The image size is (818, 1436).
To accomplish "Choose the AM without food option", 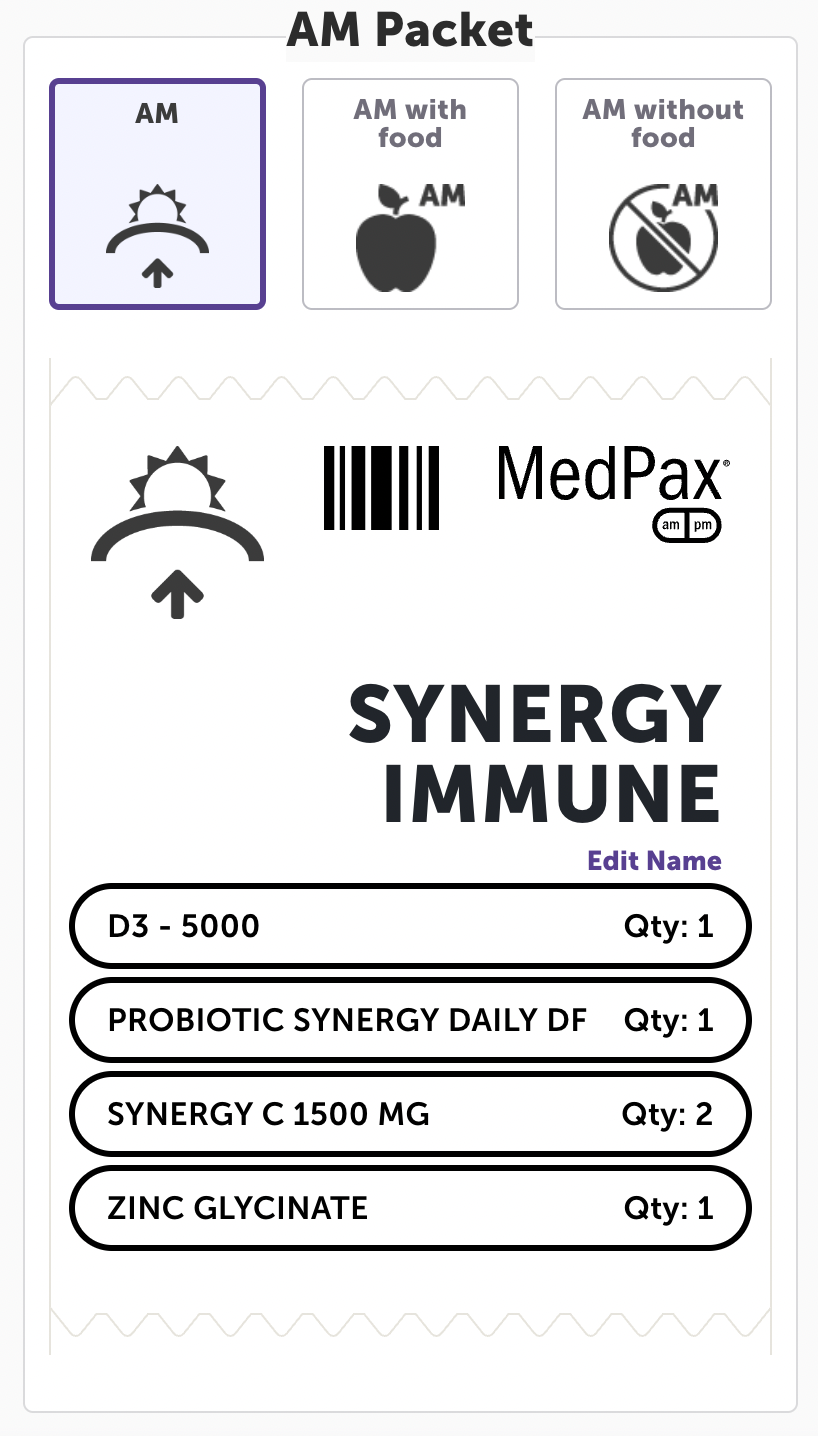I will 663,194.
